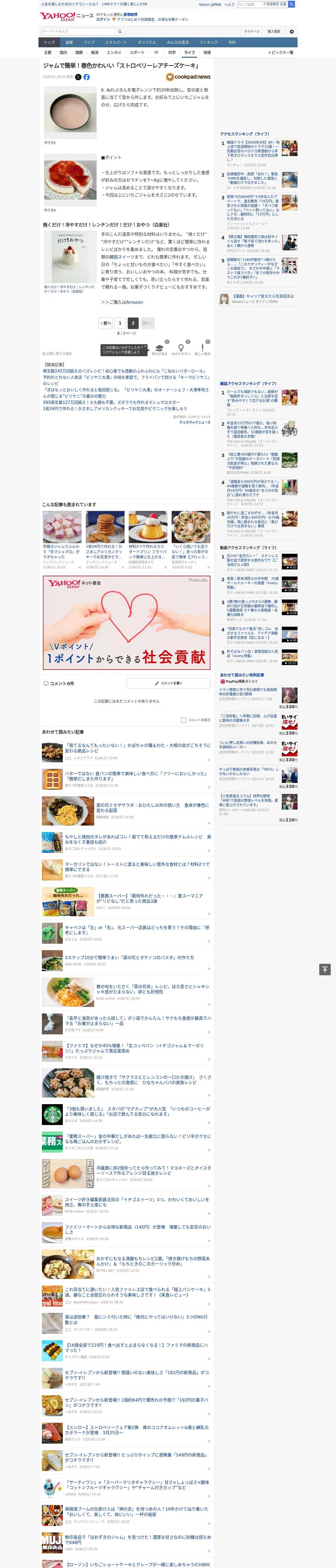
Task: Go to the previous page with 前へ
Action: [106, 323]
